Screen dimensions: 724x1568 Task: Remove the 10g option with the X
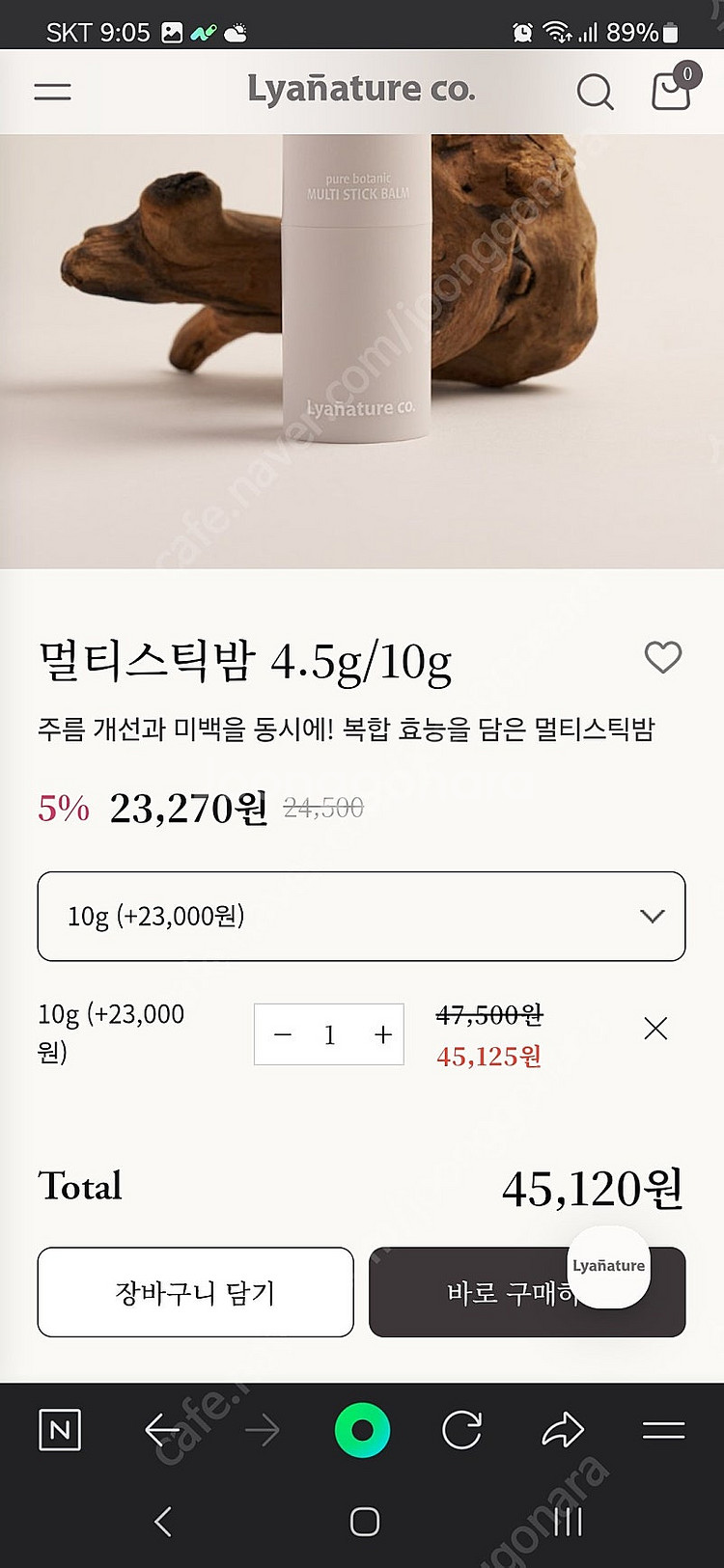coord(655,1029)
